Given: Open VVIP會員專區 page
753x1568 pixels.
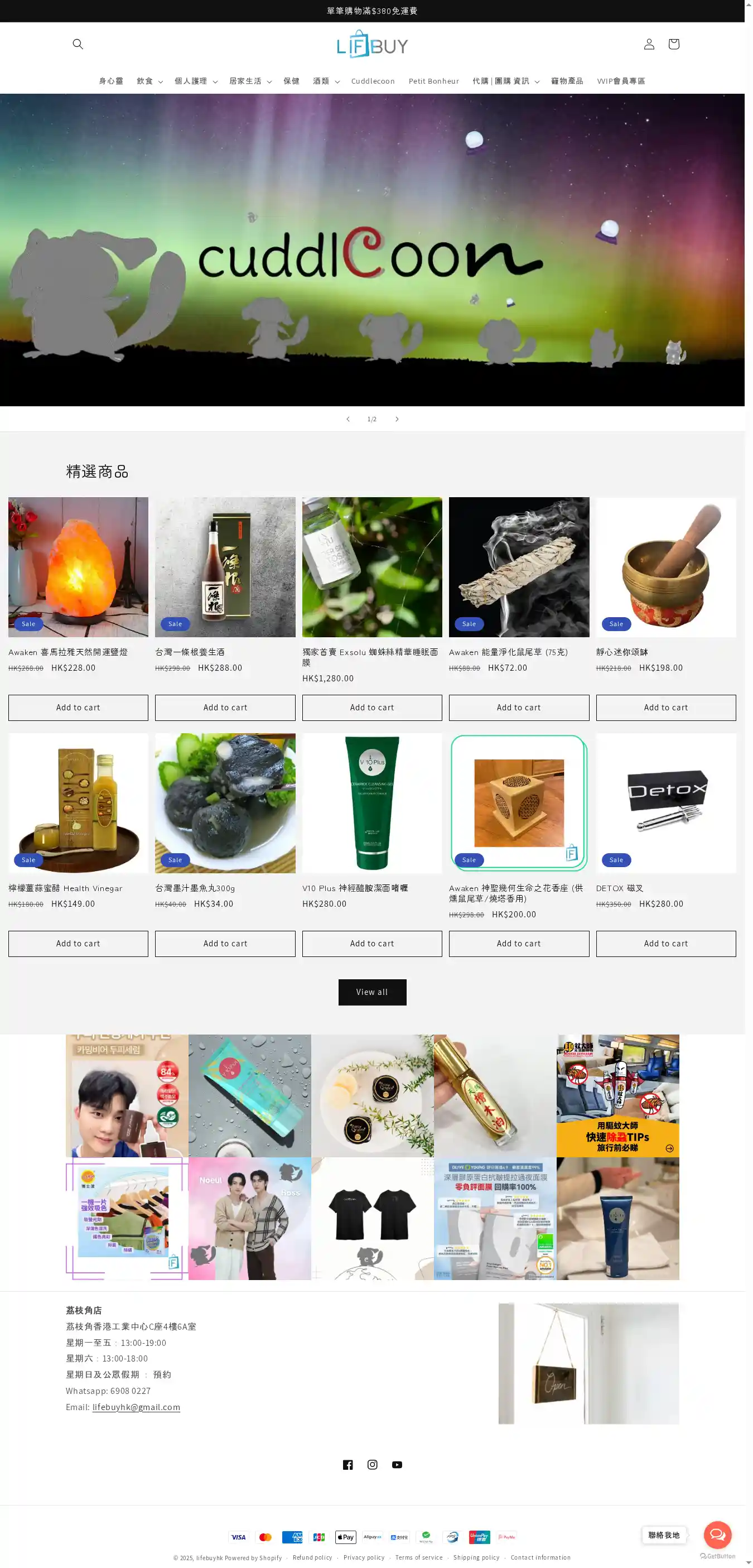Looking at the screenshot, I should pyautogui.click(x=620, y=81).
